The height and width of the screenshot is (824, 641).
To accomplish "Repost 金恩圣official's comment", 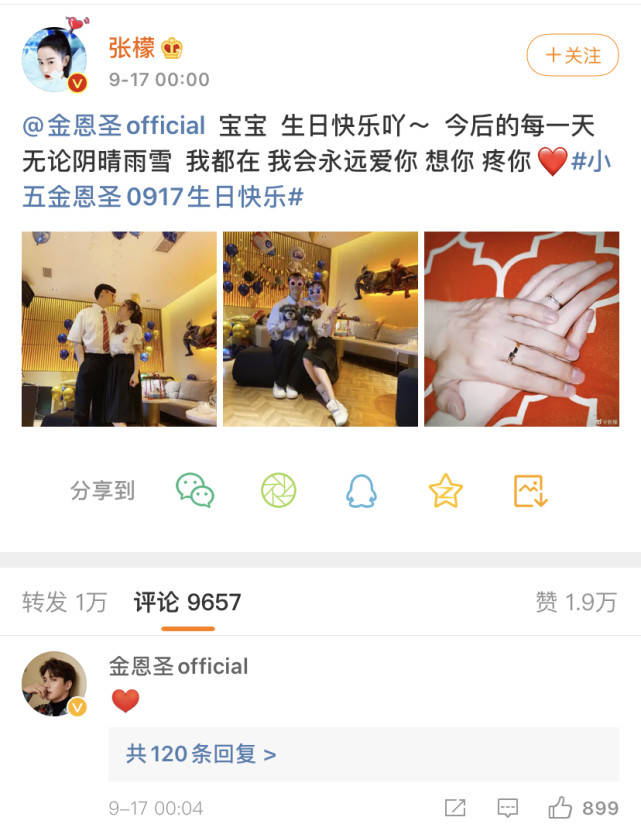I will pos(455,808).
